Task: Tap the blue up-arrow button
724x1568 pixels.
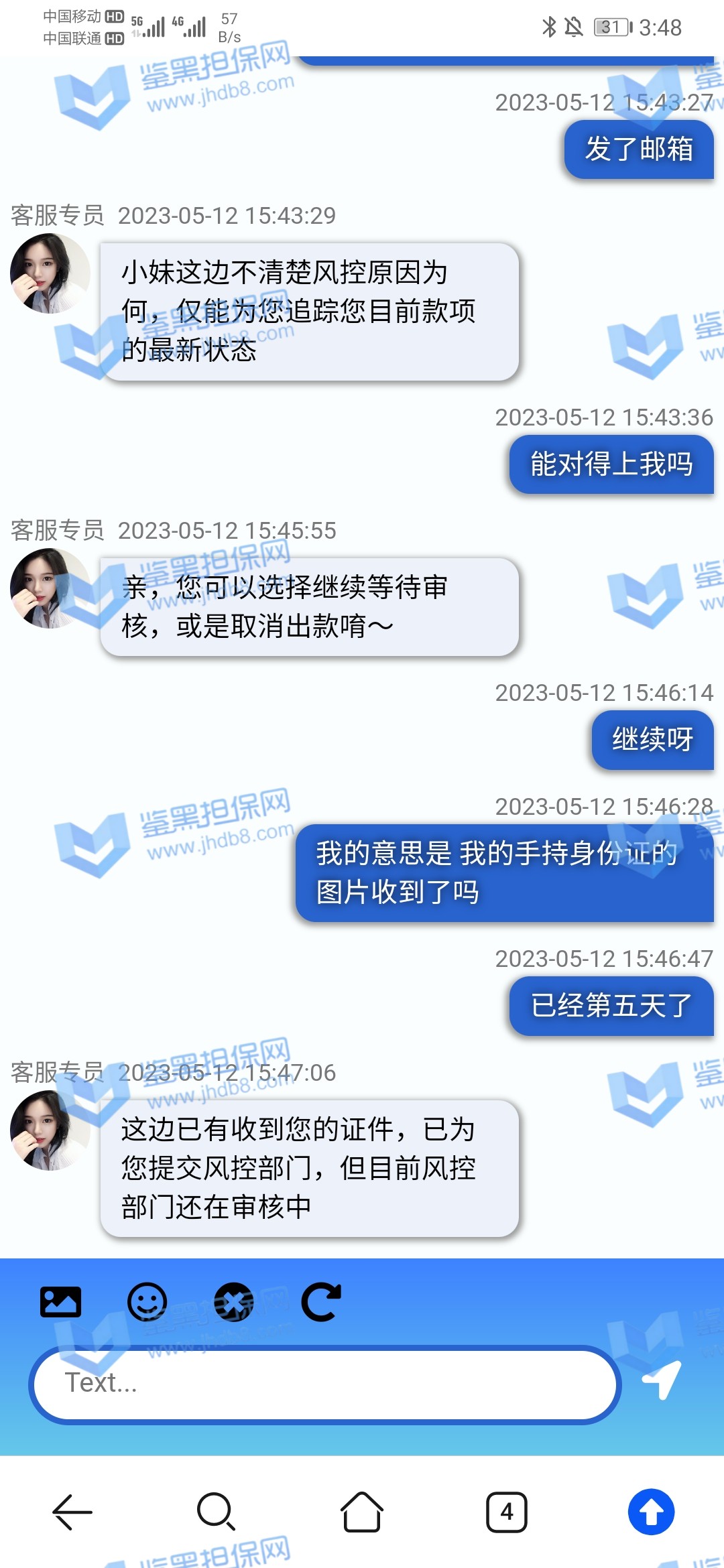Action: (651, 1512)
